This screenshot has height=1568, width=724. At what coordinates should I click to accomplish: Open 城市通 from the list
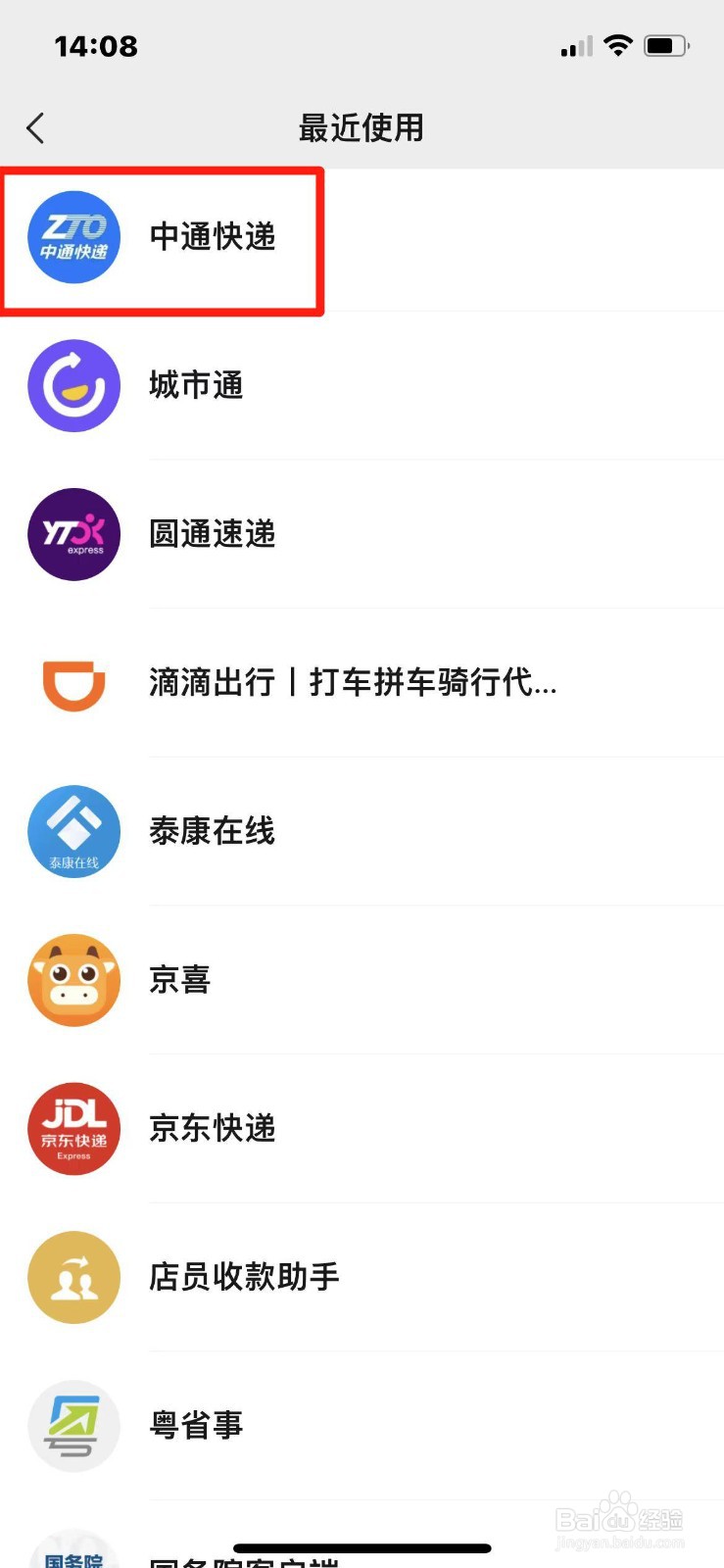click(x=196, y=386)
